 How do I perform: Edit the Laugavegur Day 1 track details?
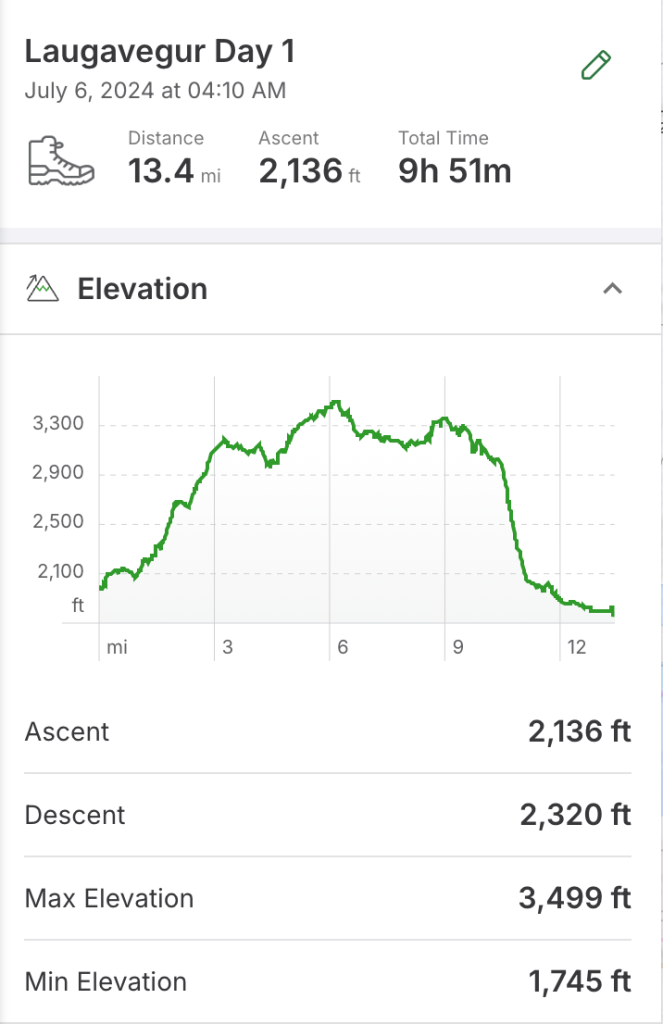pos(596,66)
